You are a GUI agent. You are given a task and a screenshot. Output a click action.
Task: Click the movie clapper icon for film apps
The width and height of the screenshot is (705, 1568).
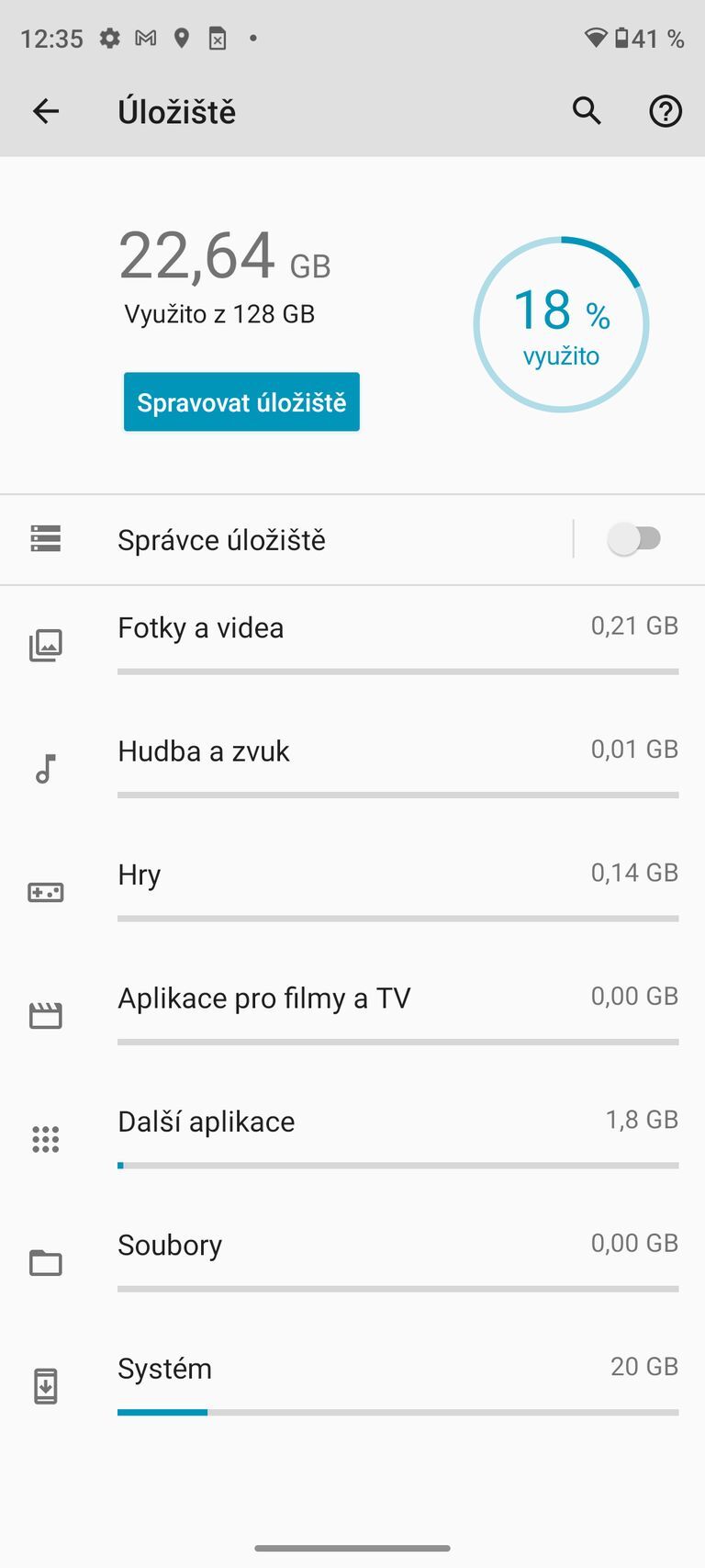click(x=46, y=1015)
